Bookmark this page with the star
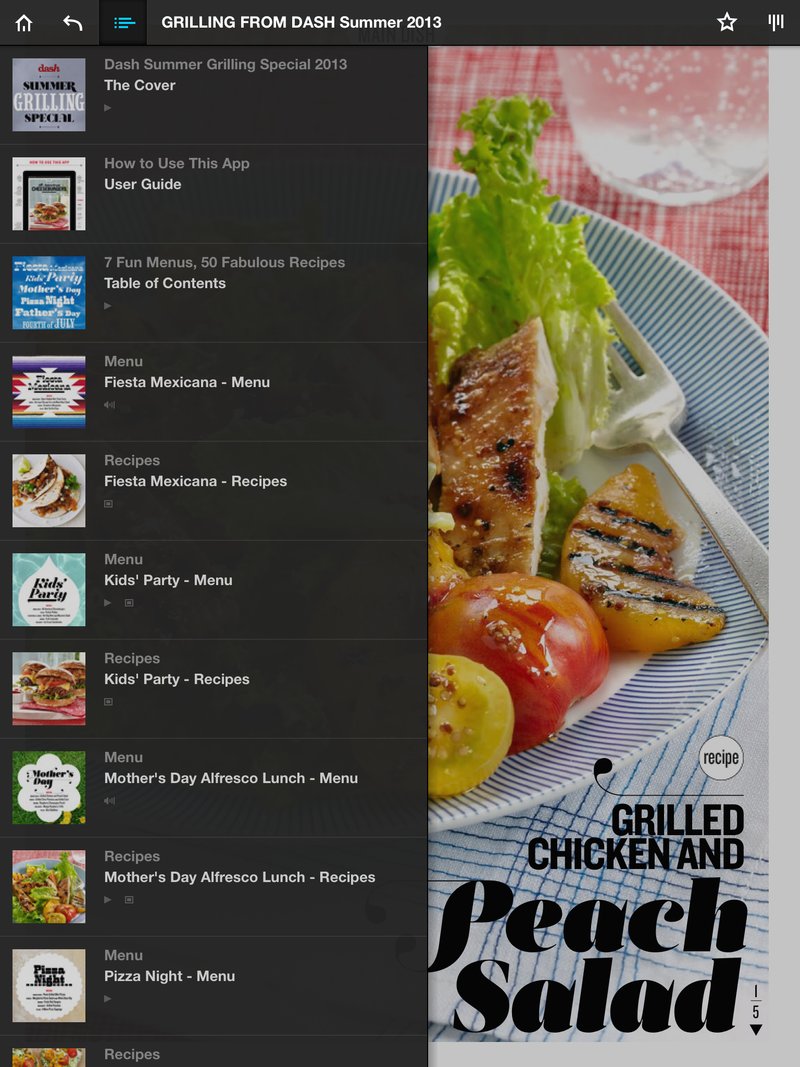 (x=727, y=22)
